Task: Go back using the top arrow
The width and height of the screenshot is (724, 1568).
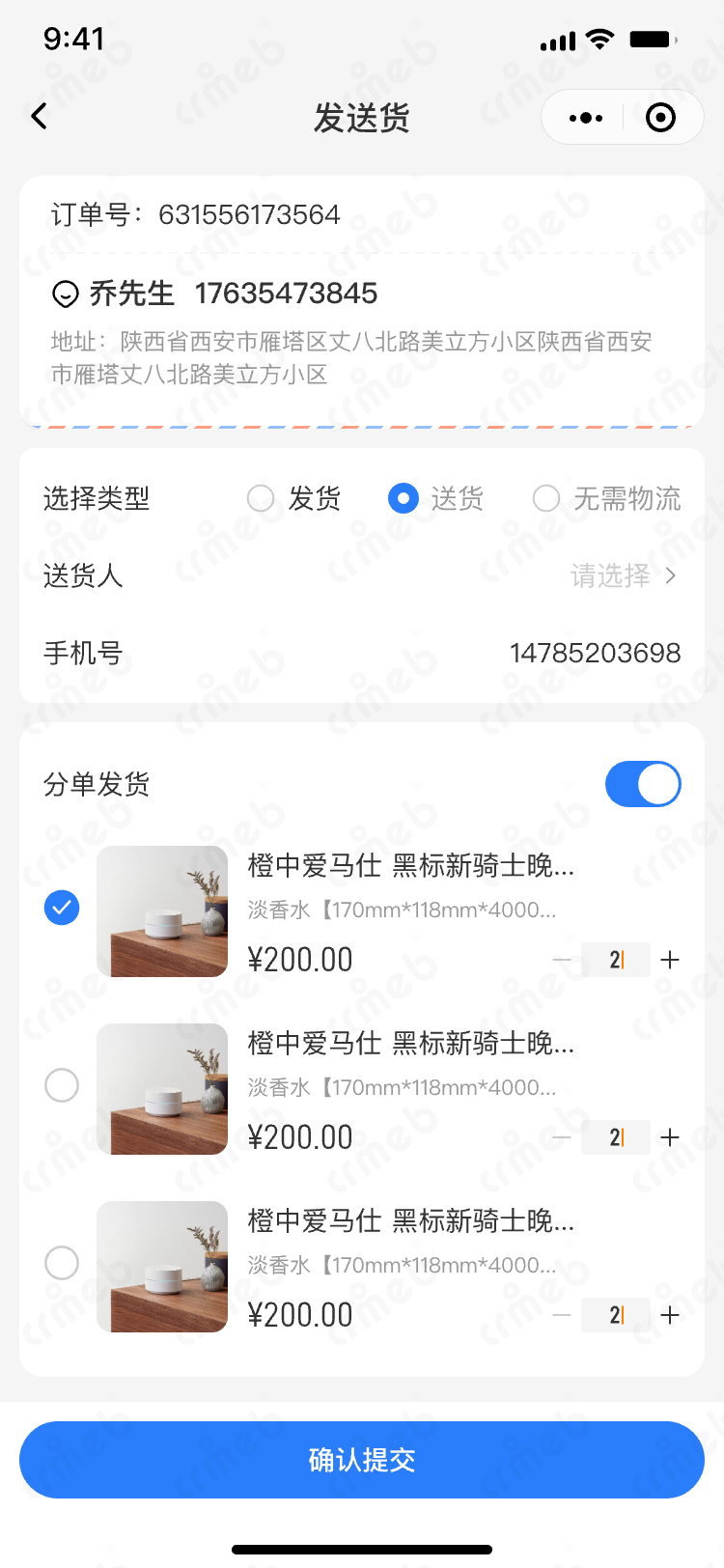Action: (x=40, y=117)
